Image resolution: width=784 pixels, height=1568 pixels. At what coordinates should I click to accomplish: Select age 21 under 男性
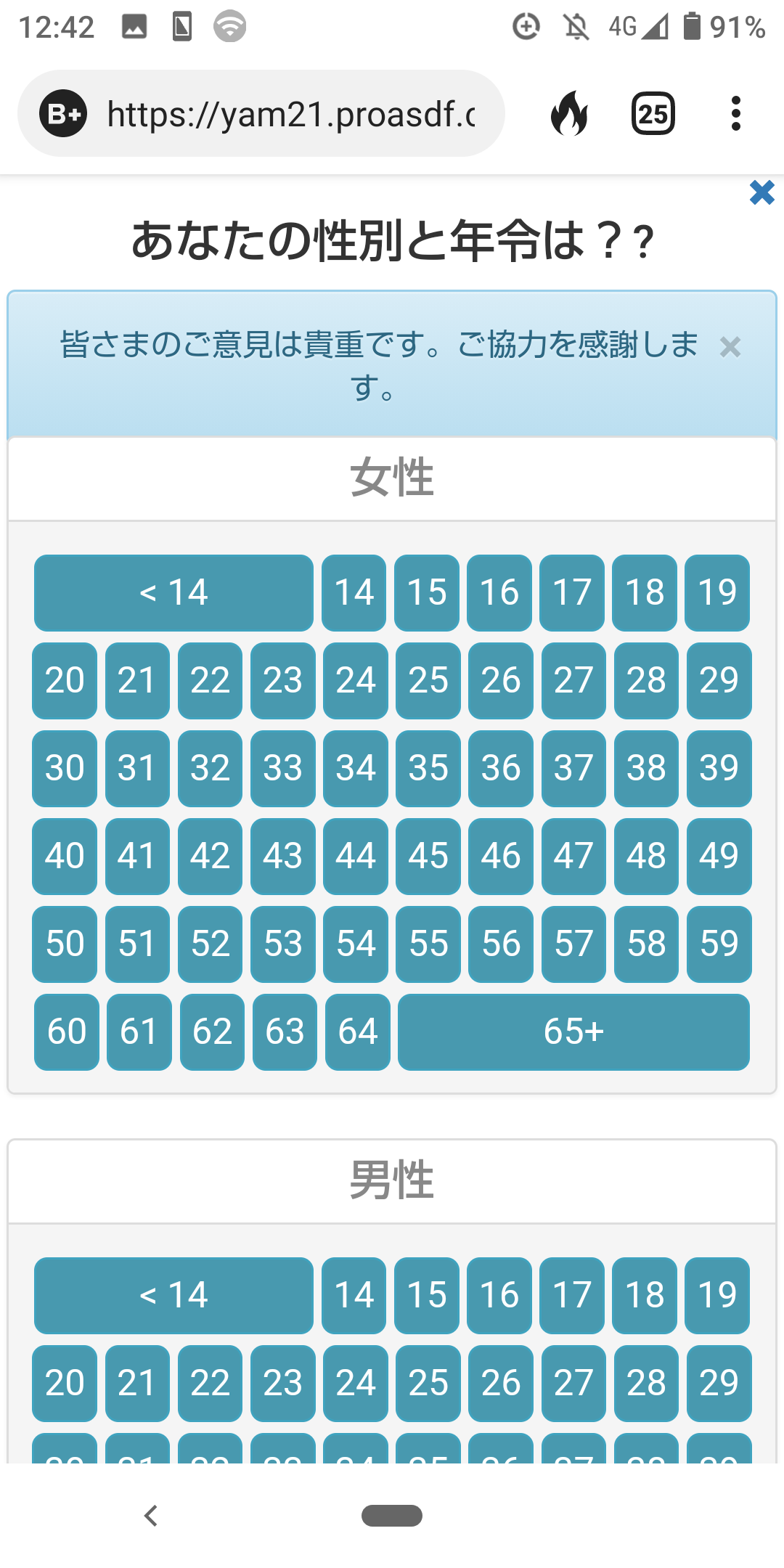tap(137, 1383)
